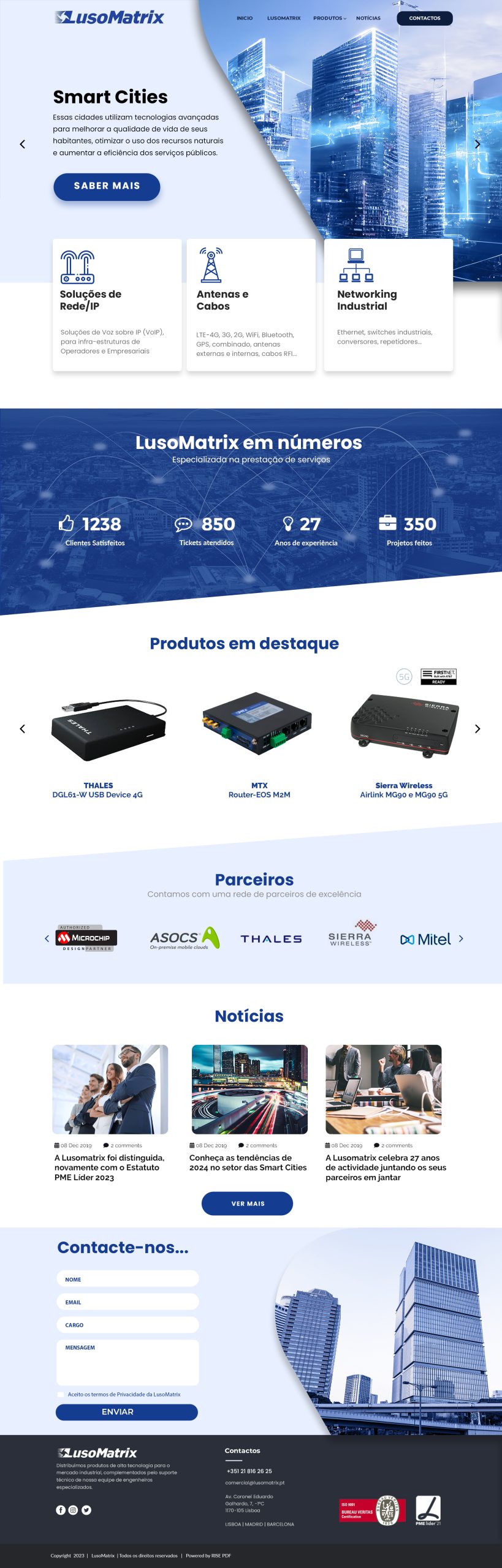Screen dimensions: 502x1568
Task: Focus the Mensagem text area
Action: click(127, 1363)
